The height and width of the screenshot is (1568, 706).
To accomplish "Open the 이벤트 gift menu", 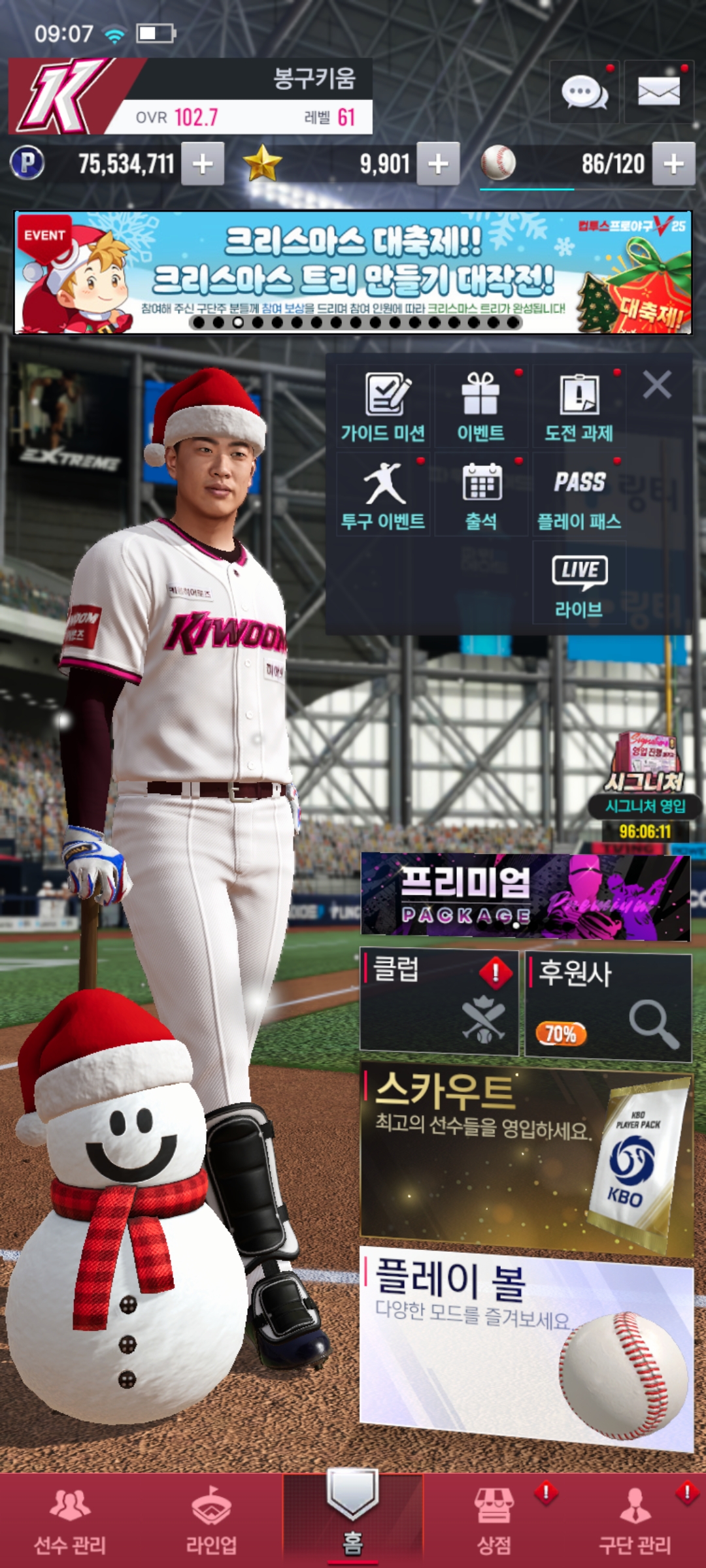I will (x=481, y=406).
